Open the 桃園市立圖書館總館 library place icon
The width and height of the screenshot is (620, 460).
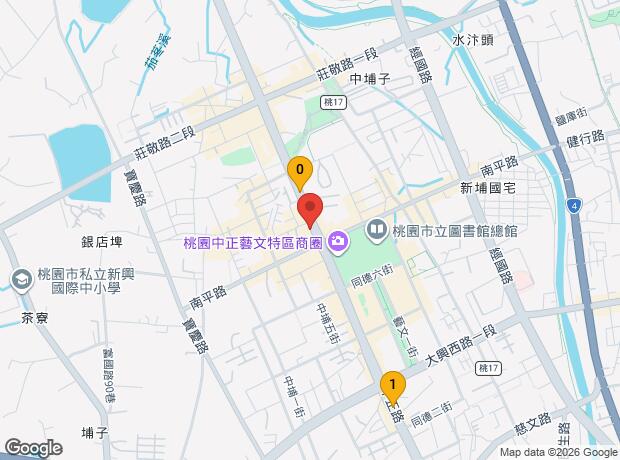pos(377,231)
